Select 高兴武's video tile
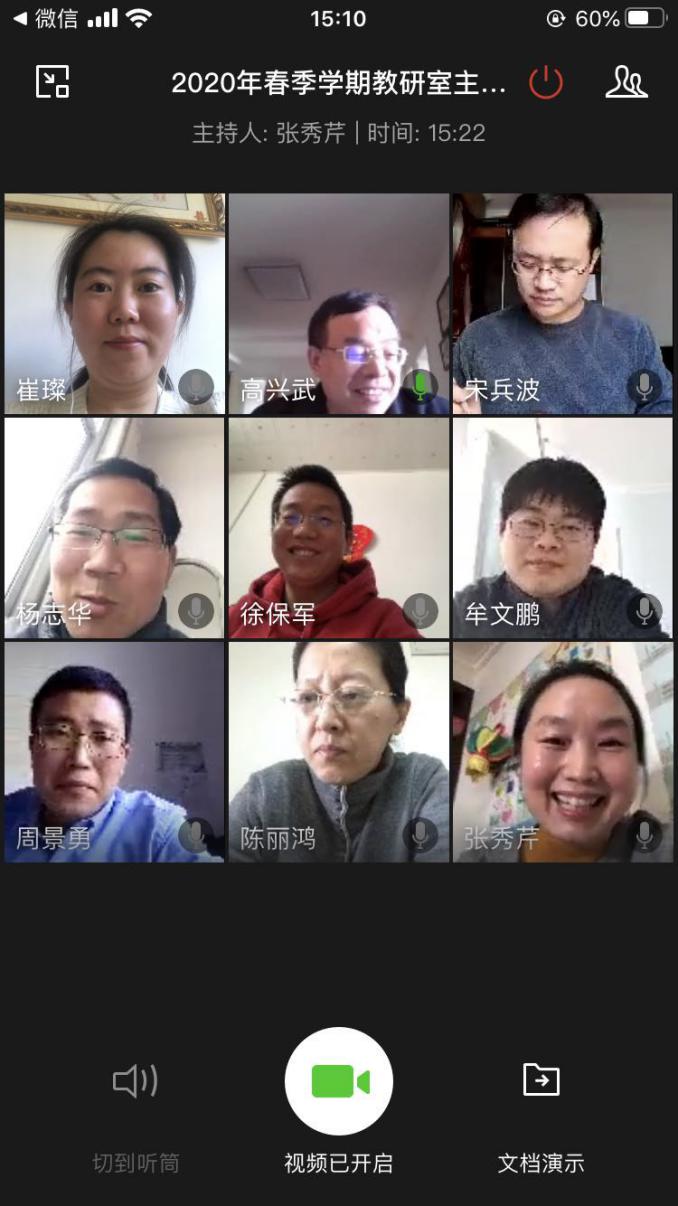The width and height of the screenshot is (678, 1206). [339, 304]
